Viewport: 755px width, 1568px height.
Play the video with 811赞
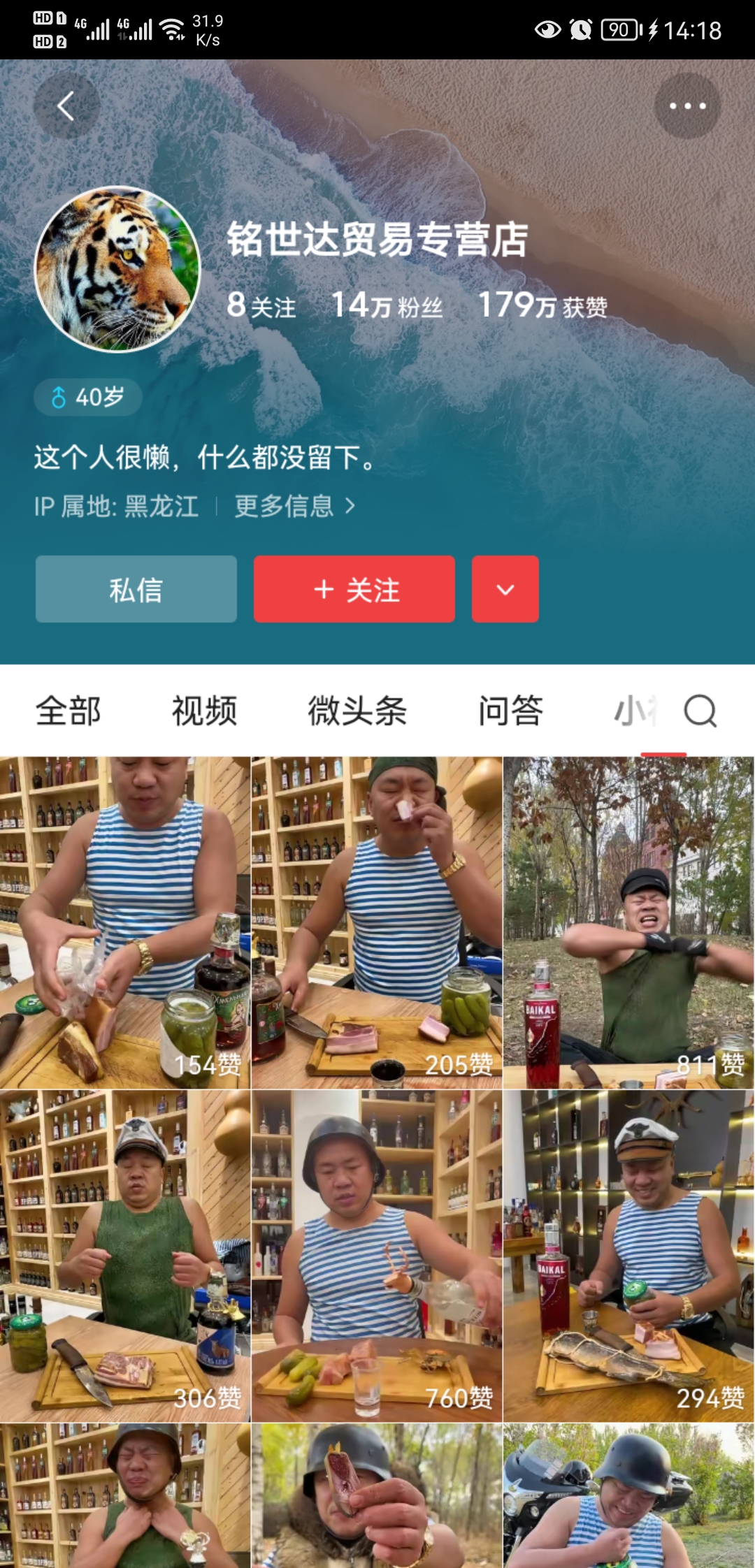tap(628, 922)
